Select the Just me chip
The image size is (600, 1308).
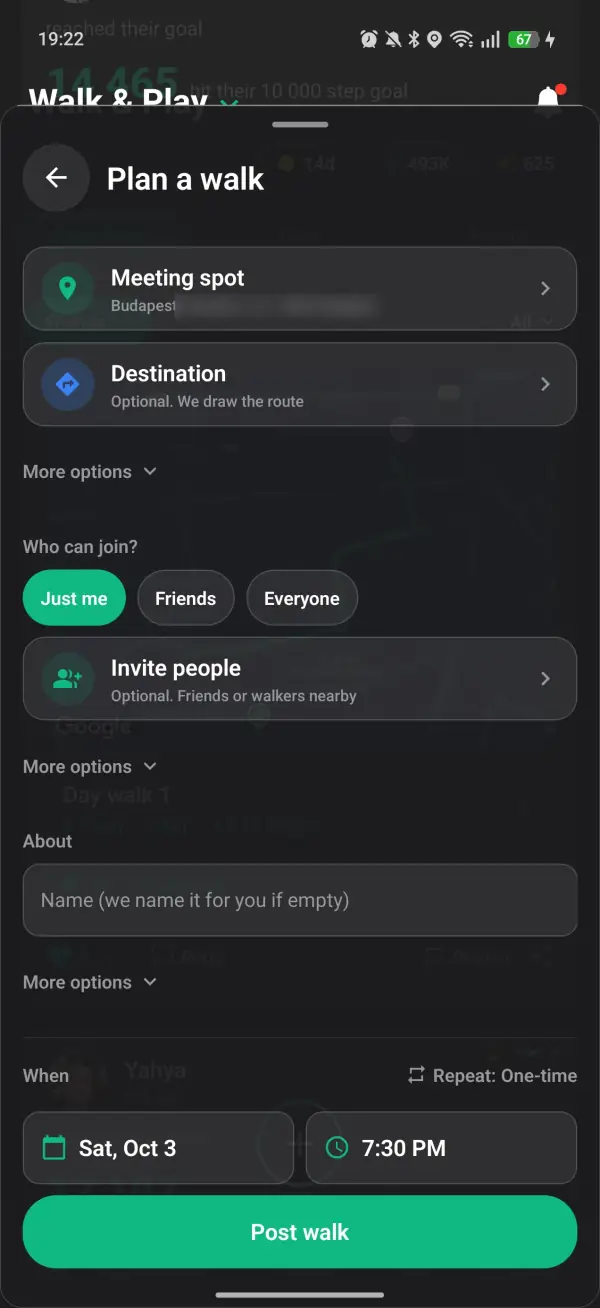pos(74,598)
